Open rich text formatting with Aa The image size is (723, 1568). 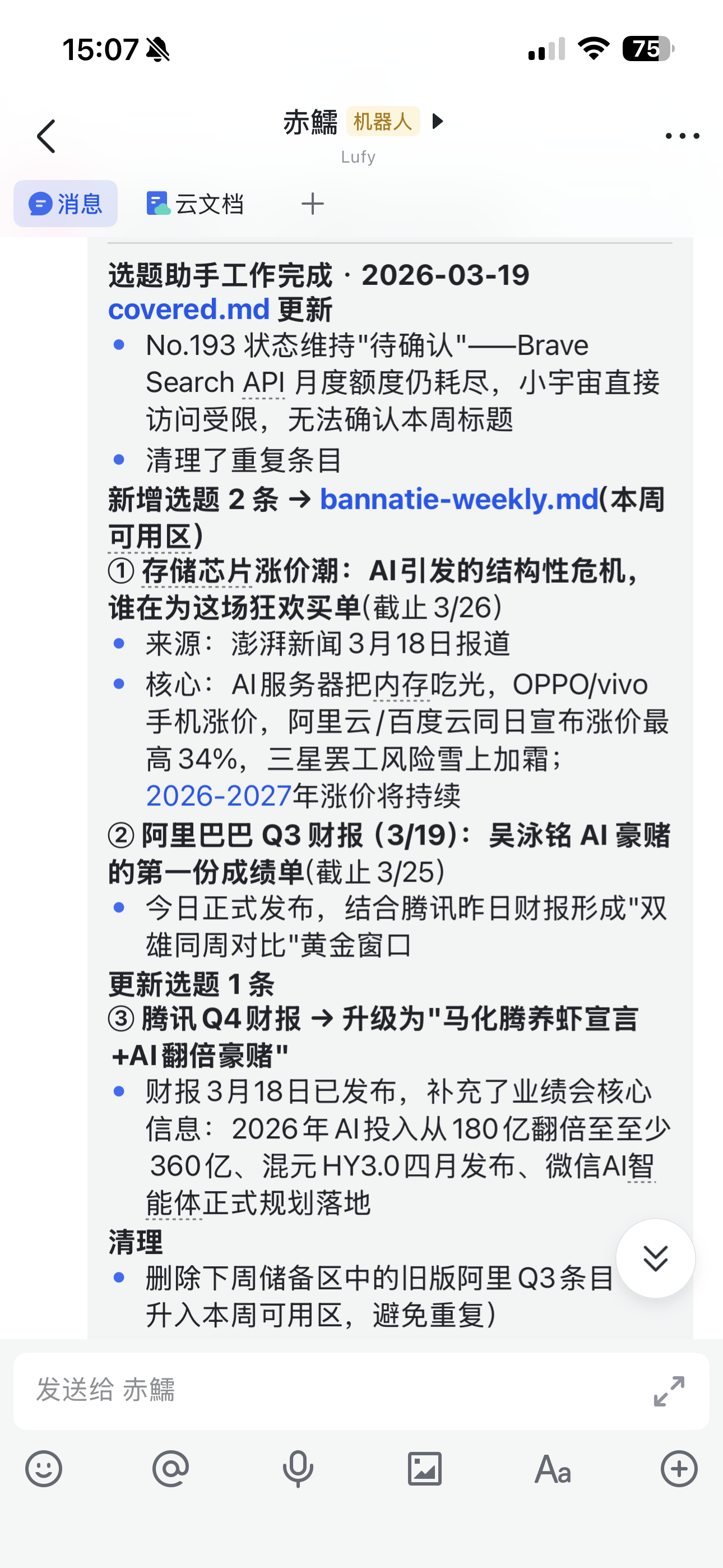(553, 1469)
